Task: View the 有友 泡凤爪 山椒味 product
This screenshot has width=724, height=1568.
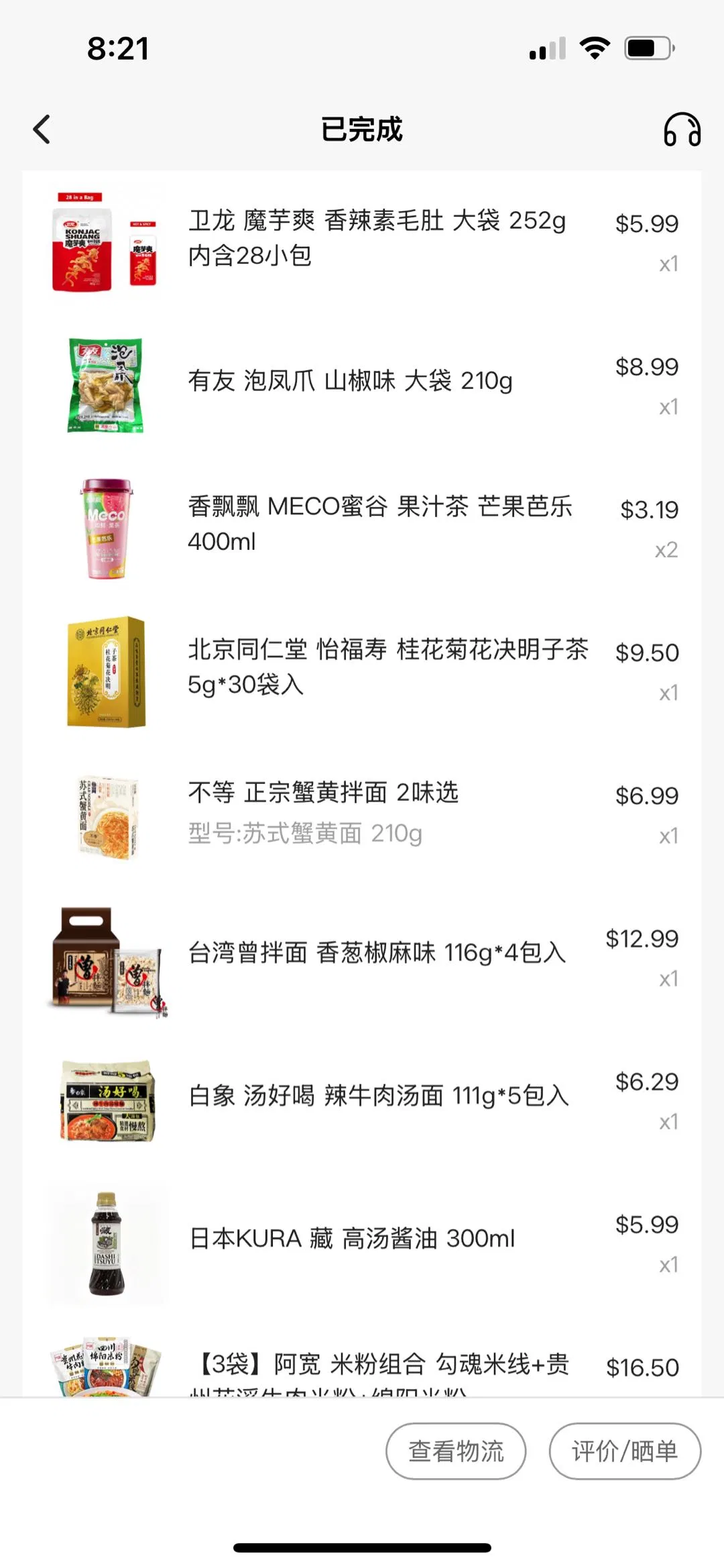Action: click(350, 381)
